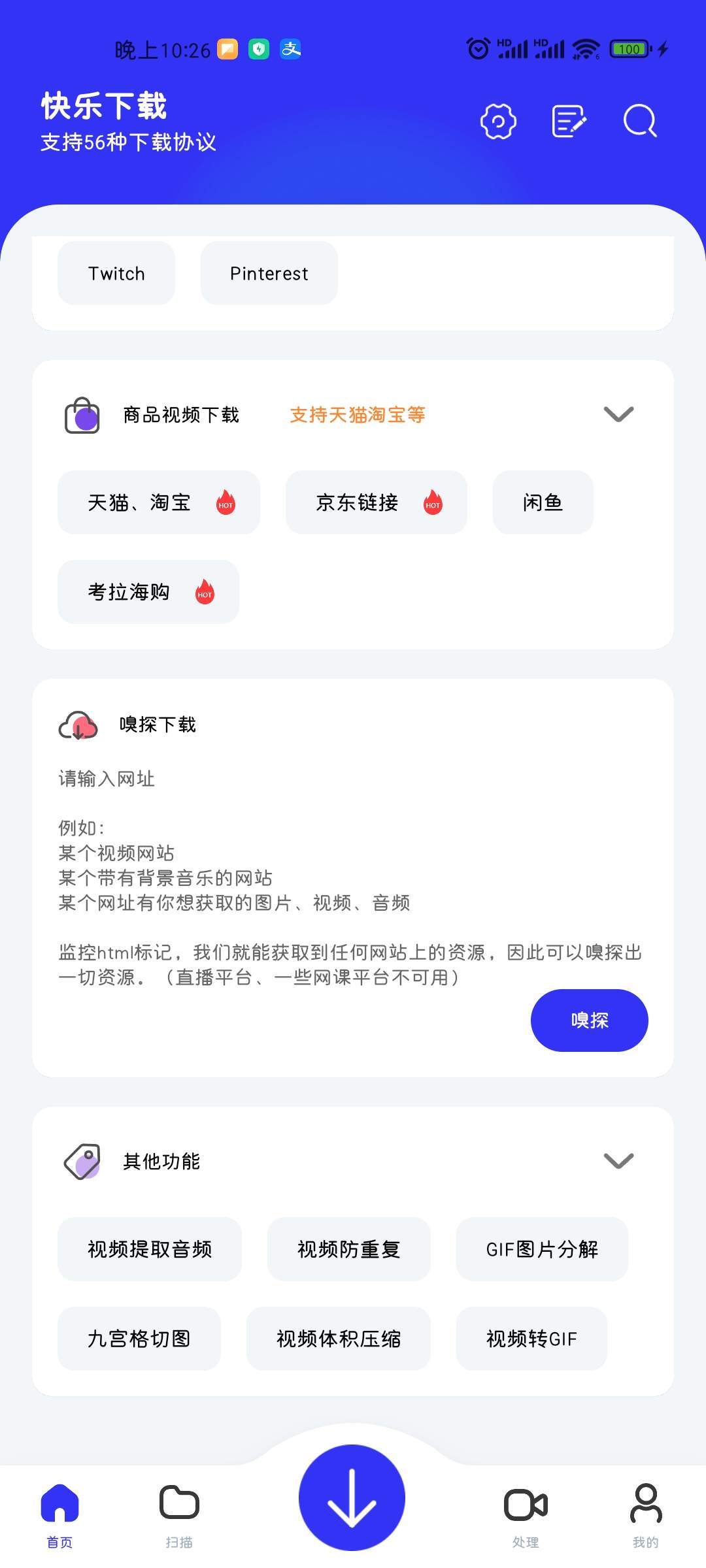The width and height of the screenshot is (706, 1568).
Task: Click the feedback note icon in the header
Action: tap(569, 122)
